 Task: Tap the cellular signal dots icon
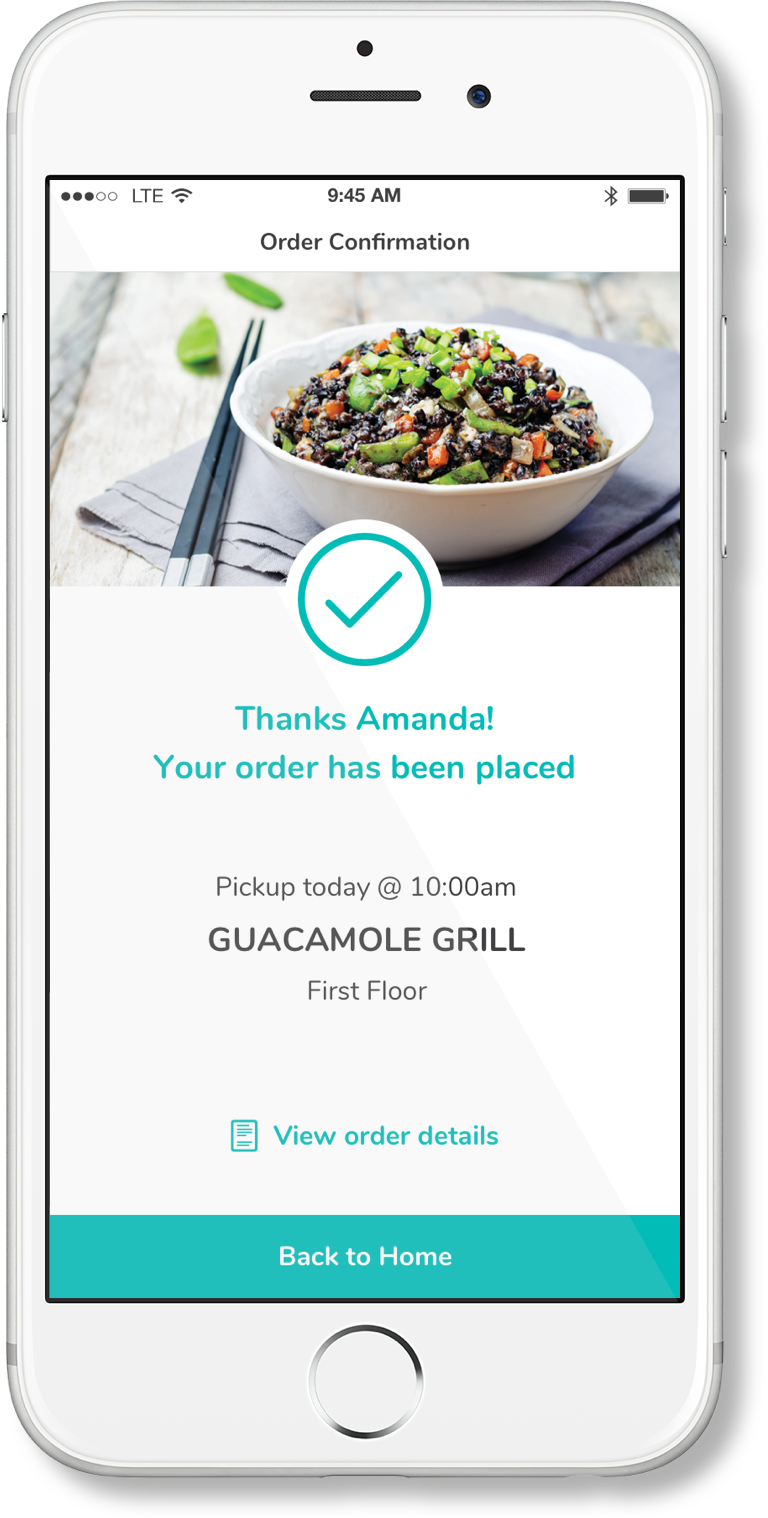(x=90, y=196)
